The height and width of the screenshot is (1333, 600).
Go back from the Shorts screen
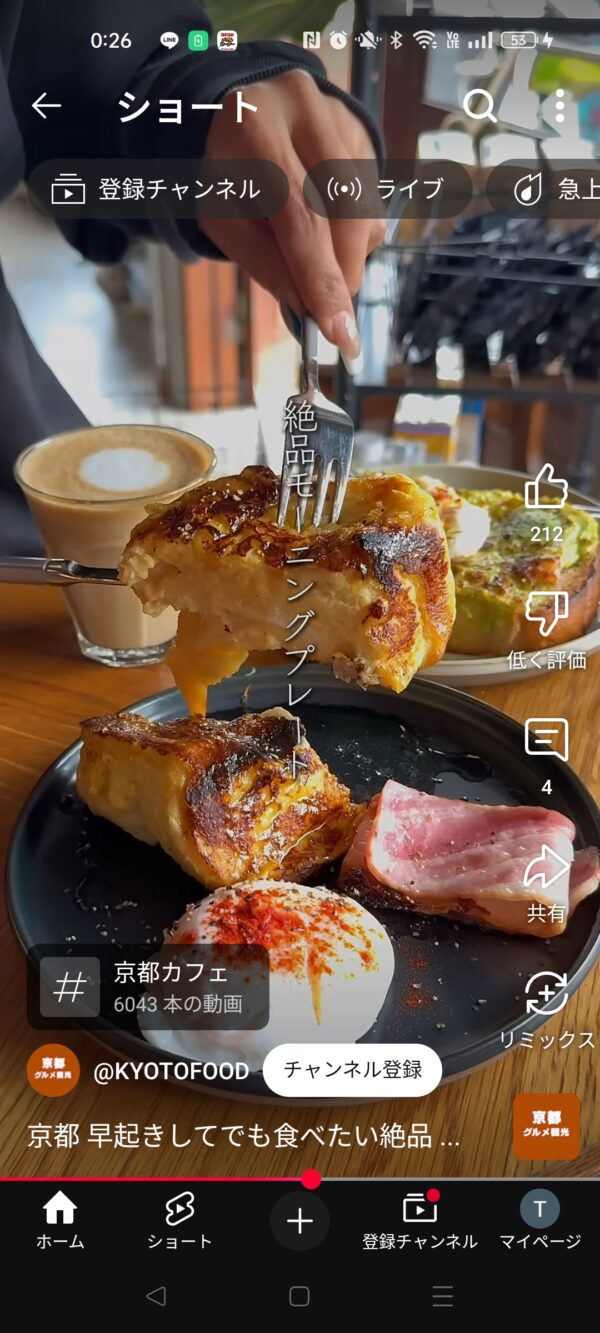(x=46, y=106)
